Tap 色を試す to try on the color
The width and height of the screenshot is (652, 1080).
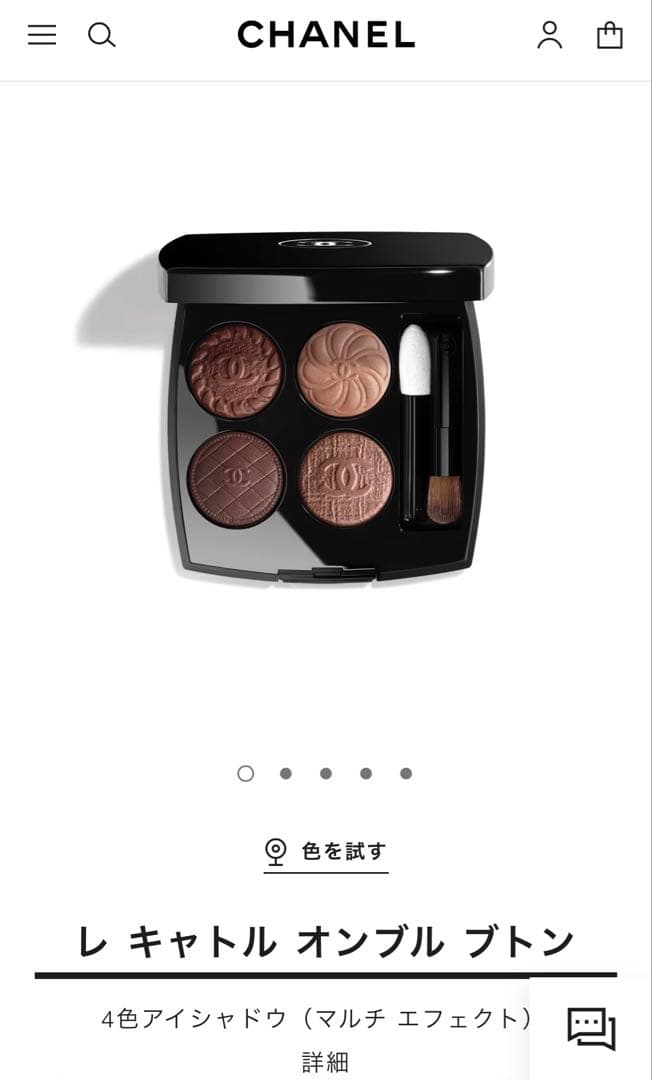326,852
